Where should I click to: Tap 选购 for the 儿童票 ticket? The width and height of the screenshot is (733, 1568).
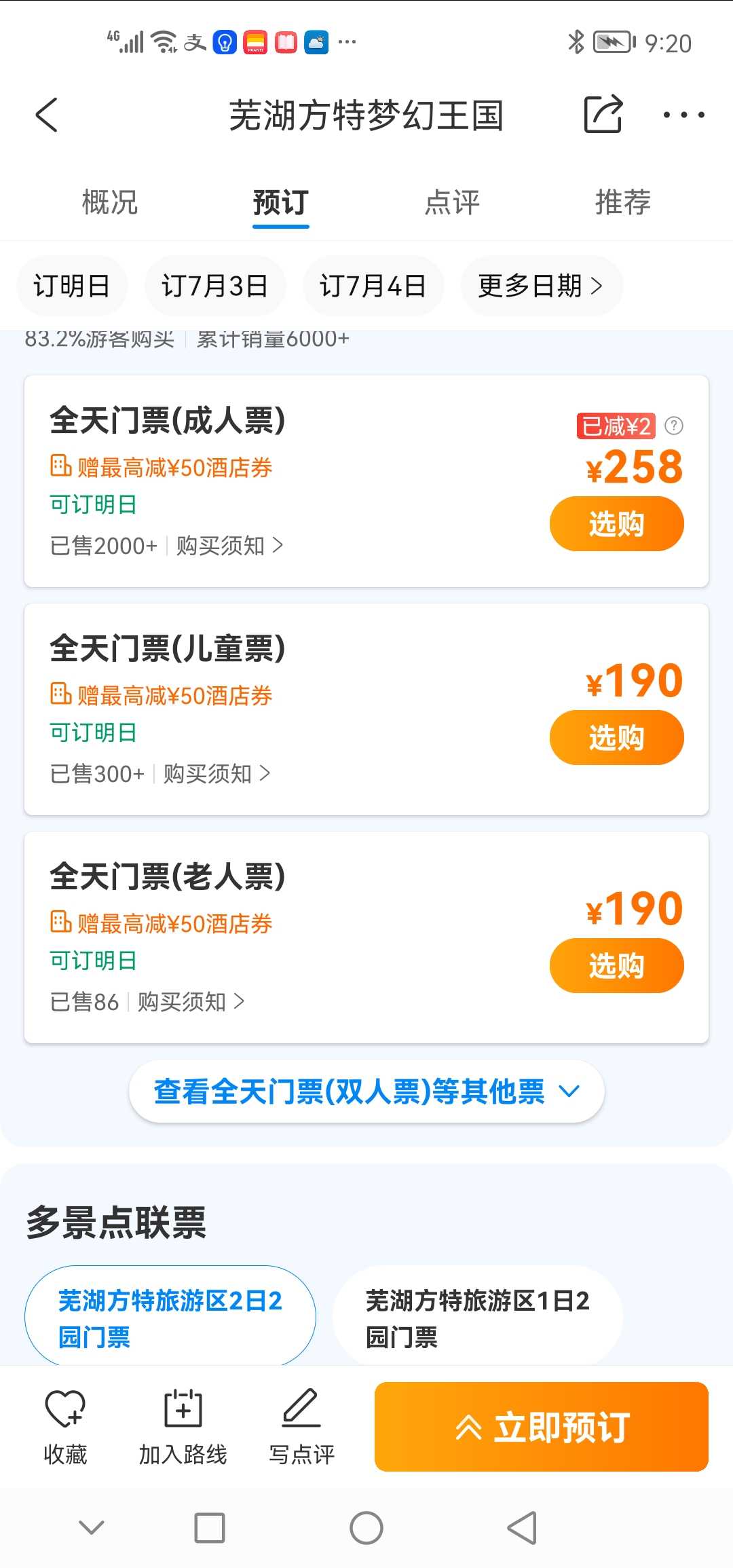(616, 738)
